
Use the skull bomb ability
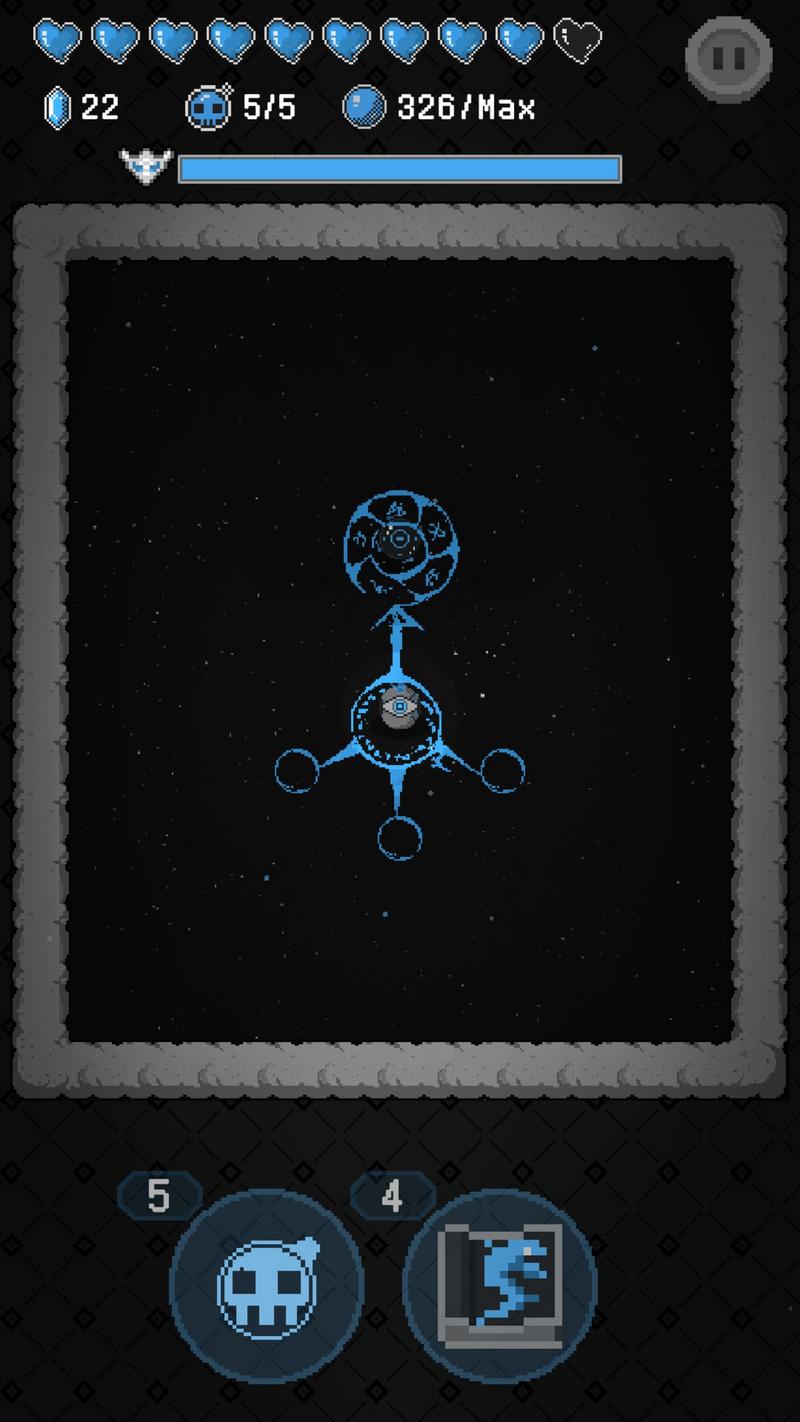pos(265,1284)
